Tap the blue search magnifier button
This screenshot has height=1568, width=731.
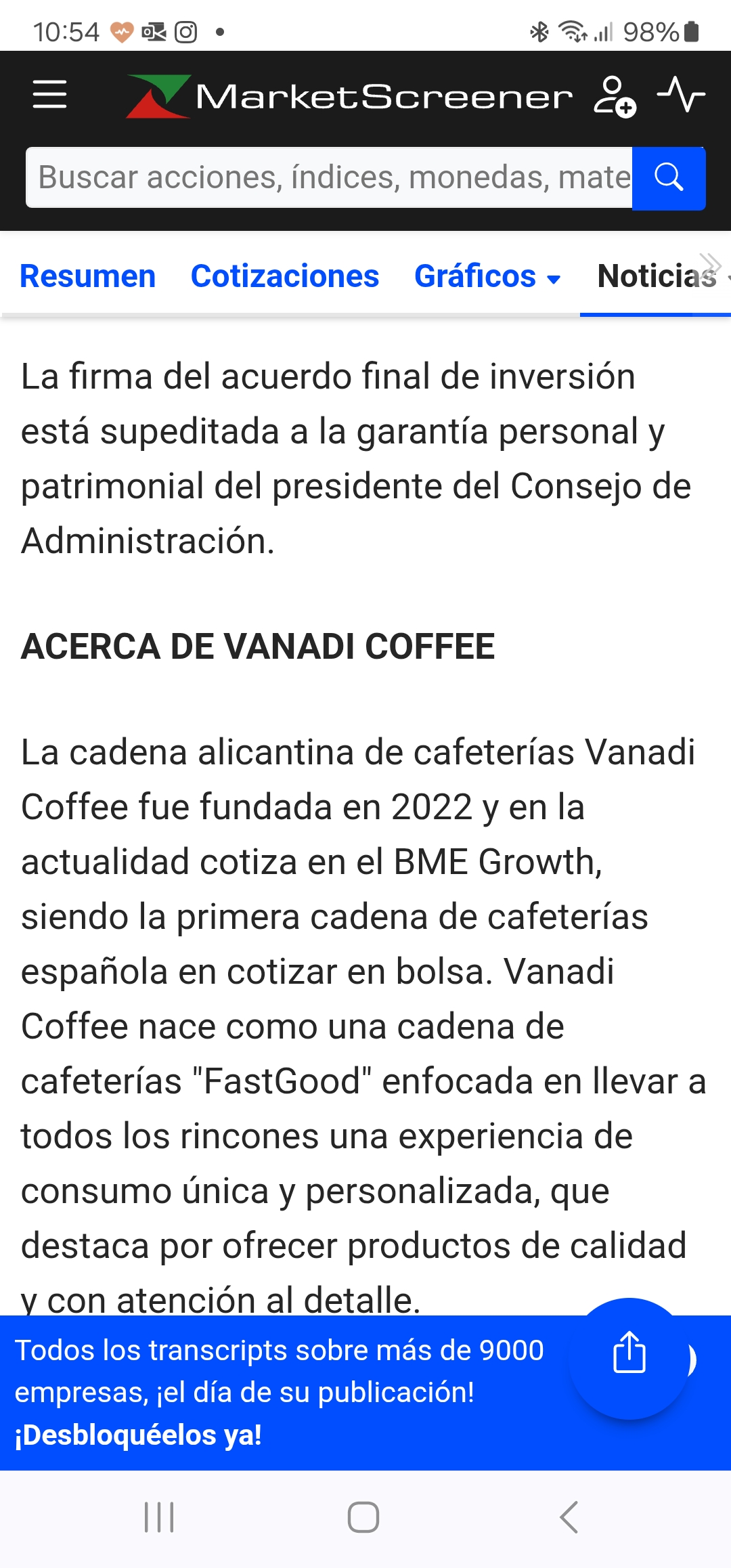pyautogui.click(x=669, y=177)
